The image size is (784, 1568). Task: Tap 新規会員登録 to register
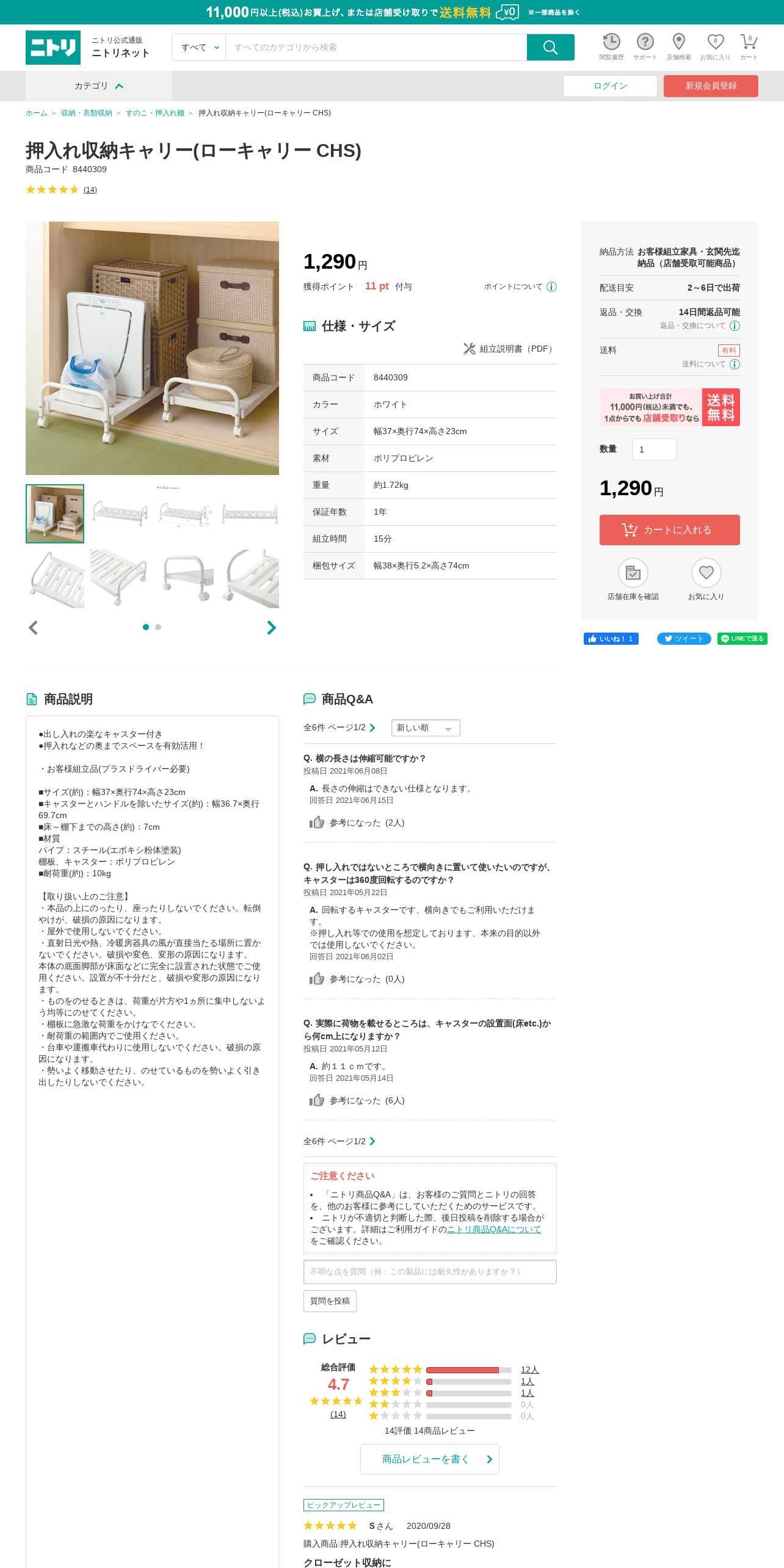tap(711, 86)
